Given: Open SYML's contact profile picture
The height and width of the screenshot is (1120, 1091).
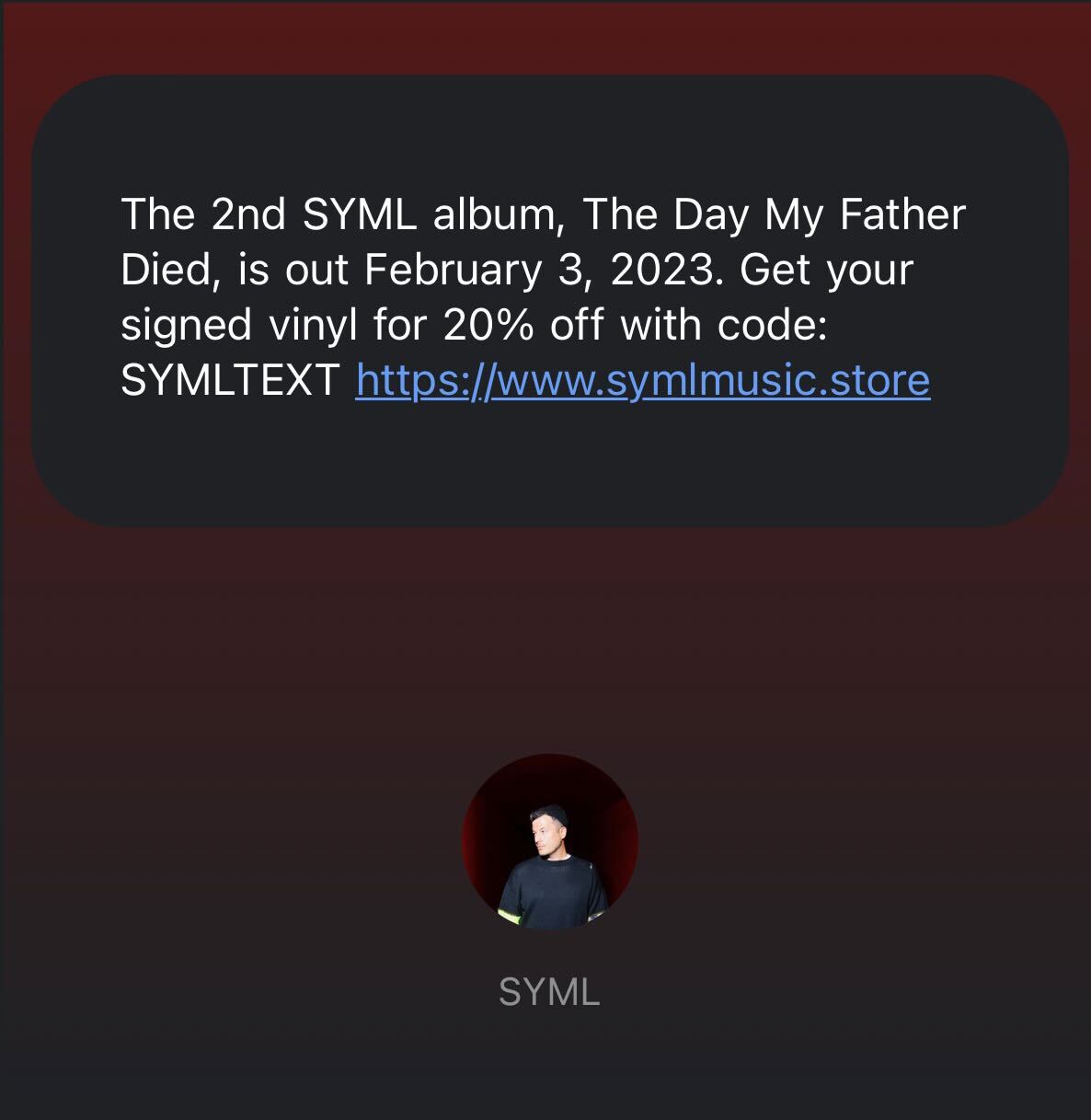Looking at the screenshot, I should (549, 842).
